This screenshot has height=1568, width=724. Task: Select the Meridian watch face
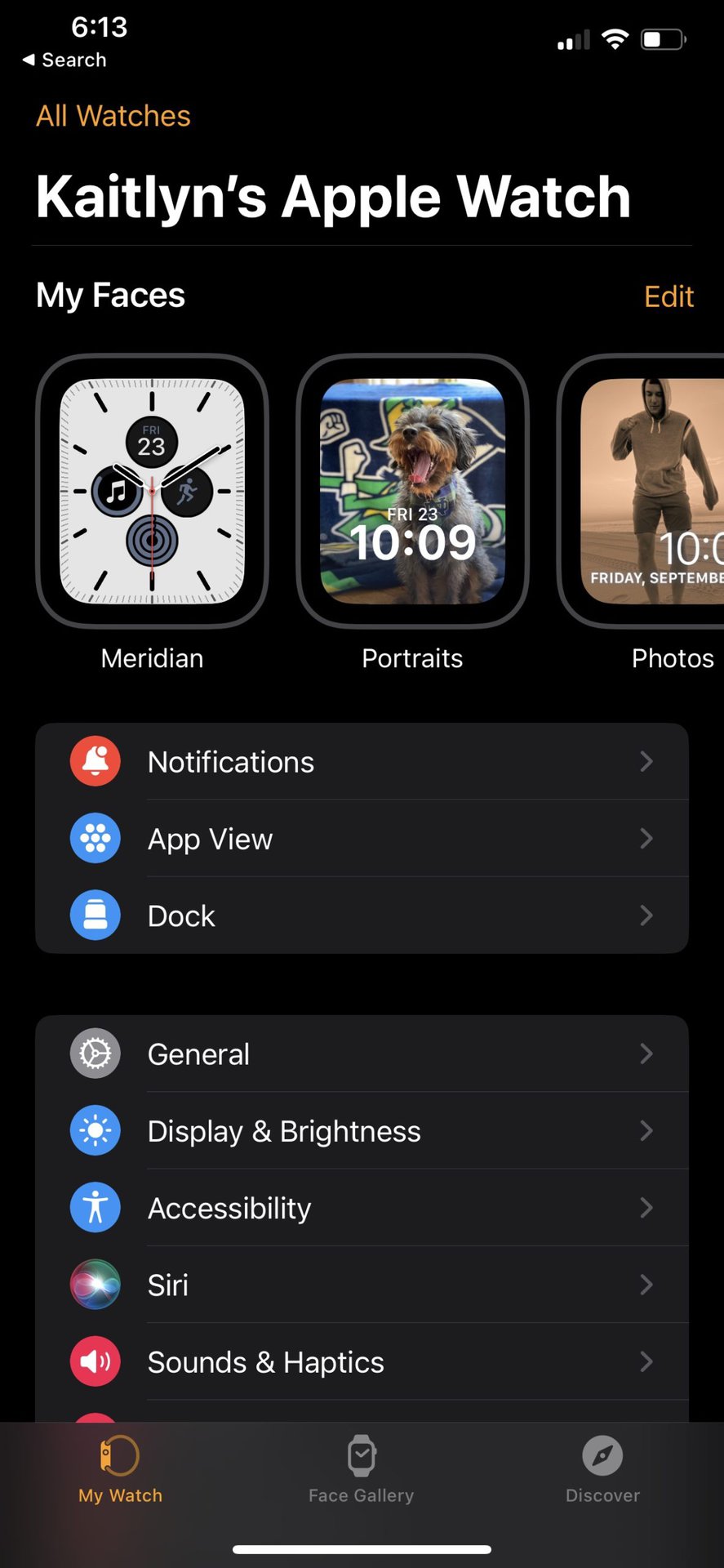coord(152,492)
